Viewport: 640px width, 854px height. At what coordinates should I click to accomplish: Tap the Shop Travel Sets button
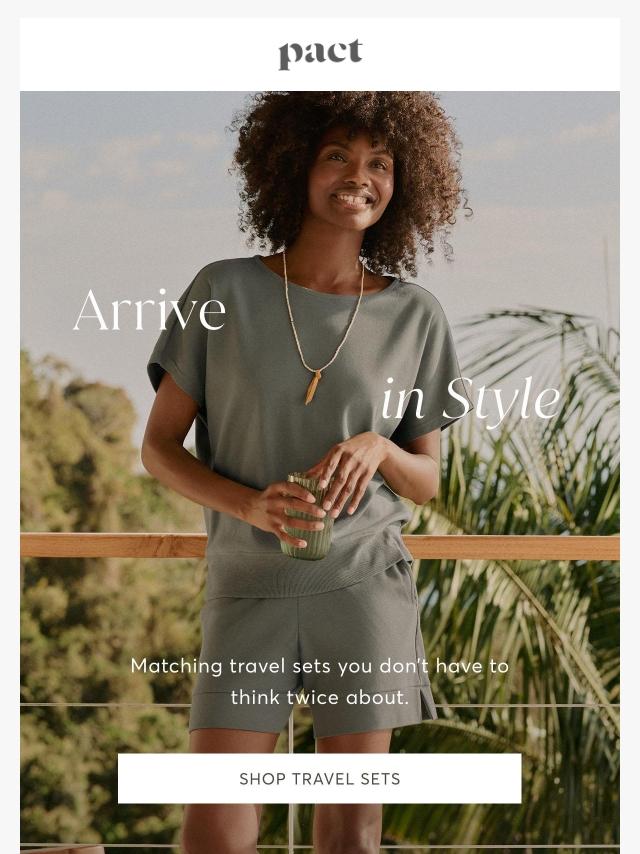point(319,778)
